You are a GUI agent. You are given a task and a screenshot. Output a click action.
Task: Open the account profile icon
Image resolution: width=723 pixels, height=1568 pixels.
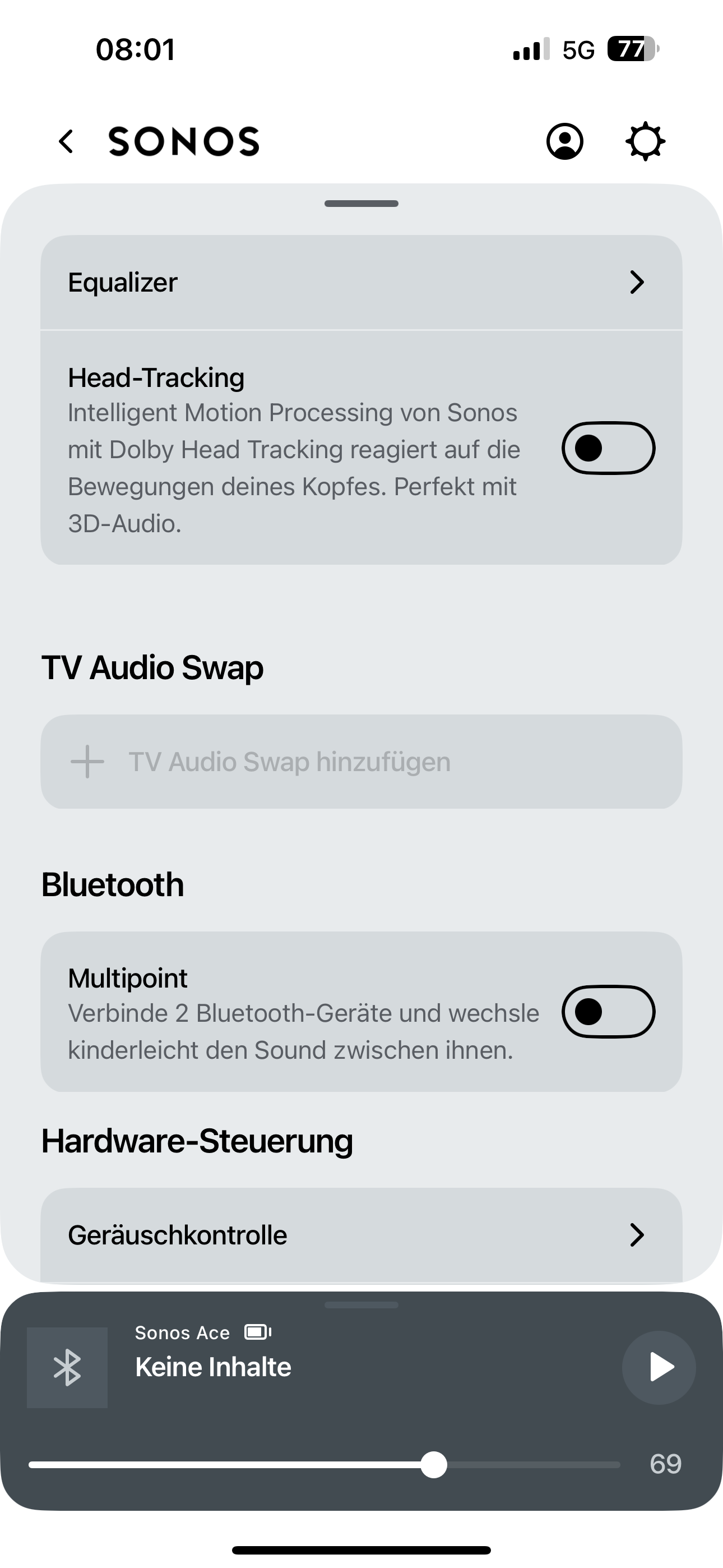coord(565,141)
